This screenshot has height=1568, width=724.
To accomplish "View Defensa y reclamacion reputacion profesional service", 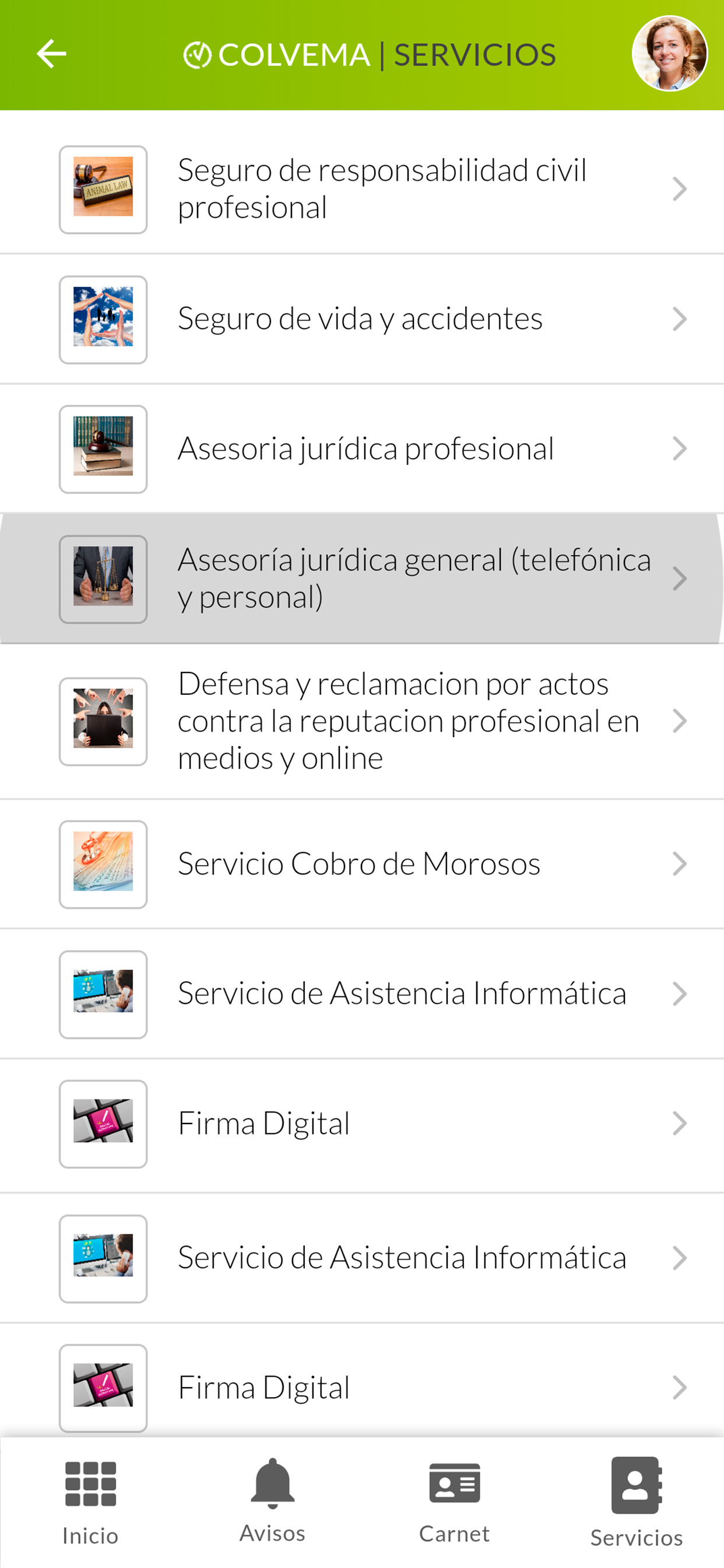I will pos(362,722).
